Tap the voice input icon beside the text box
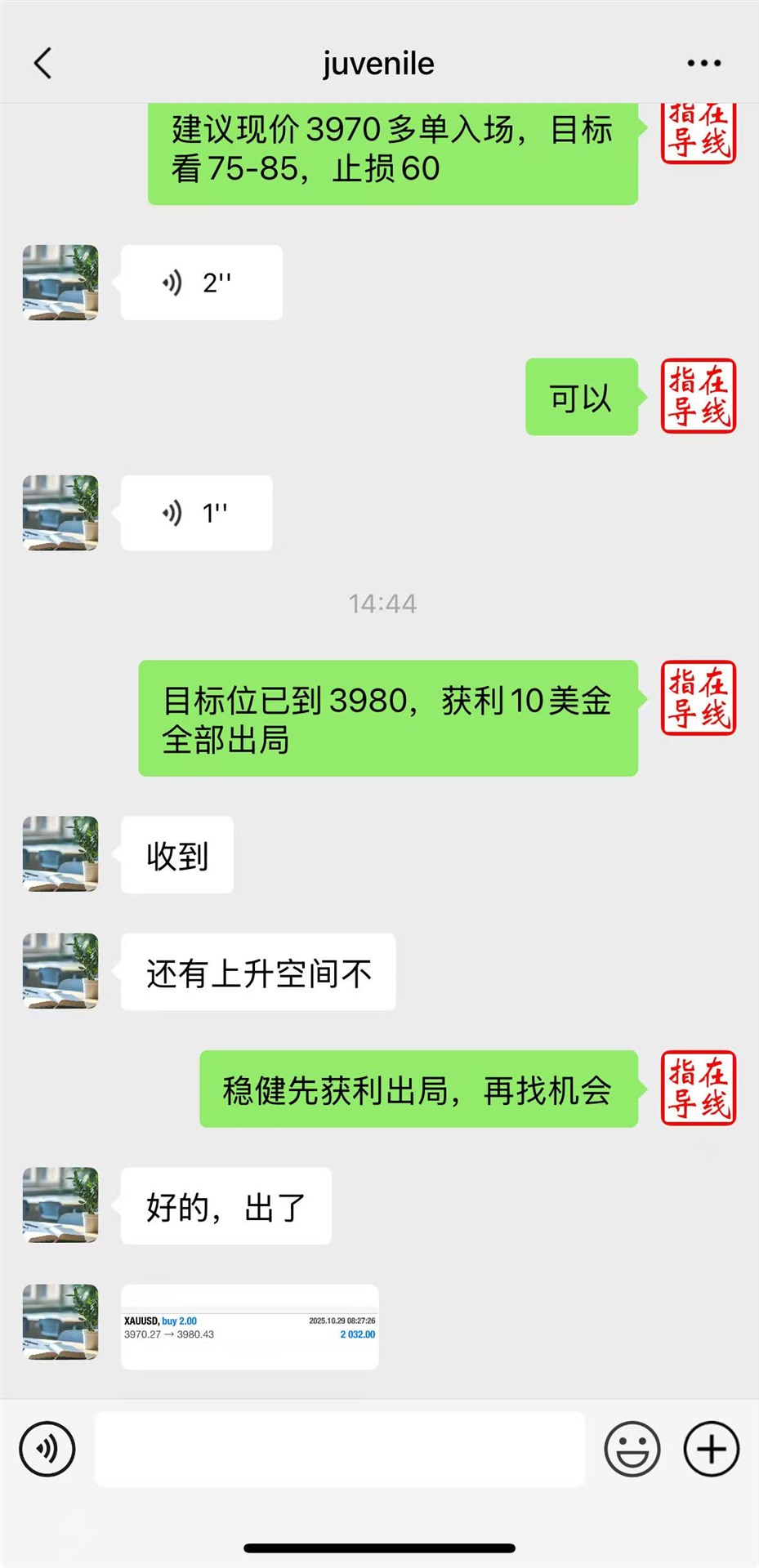 pos(47,1449)
